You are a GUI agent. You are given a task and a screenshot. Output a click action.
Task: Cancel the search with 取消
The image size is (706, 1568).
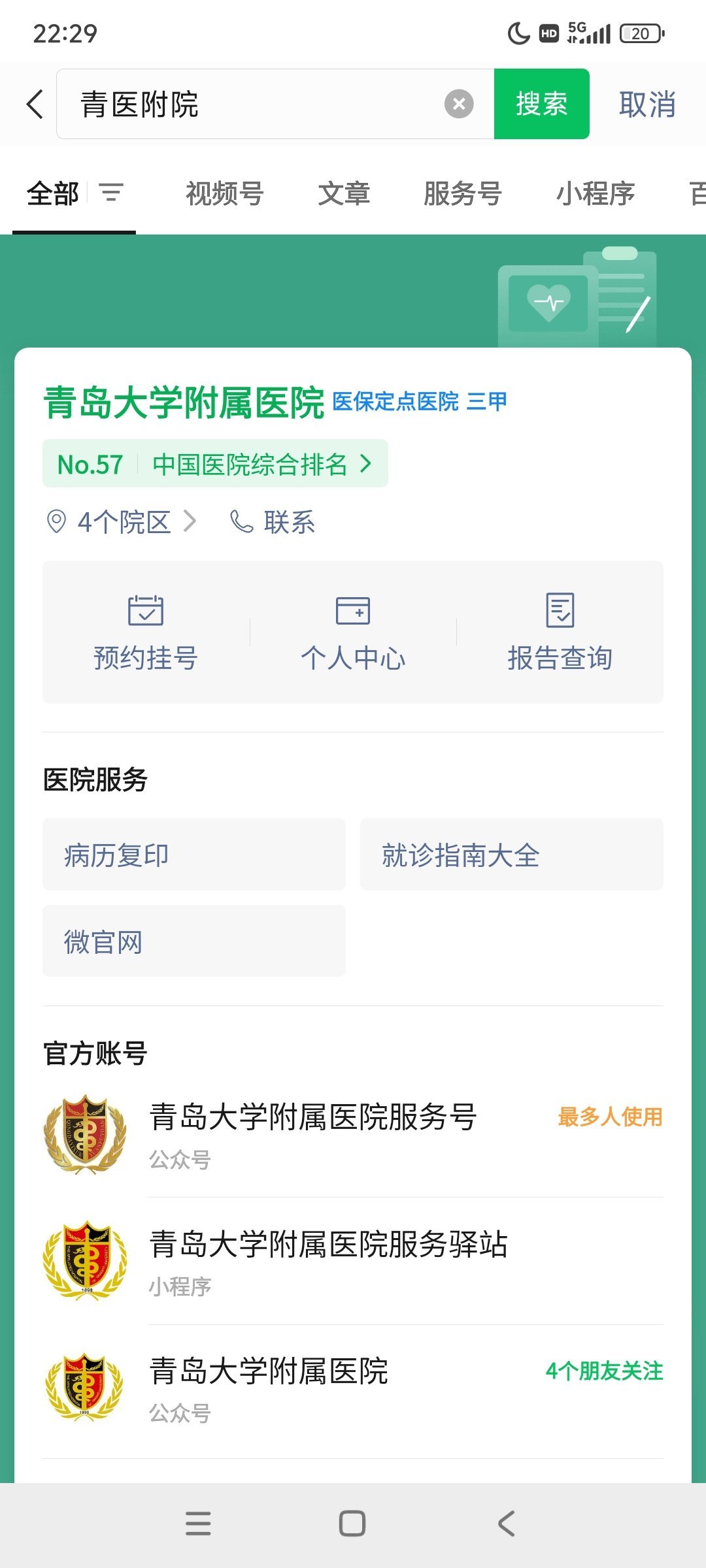click(647, 104)
